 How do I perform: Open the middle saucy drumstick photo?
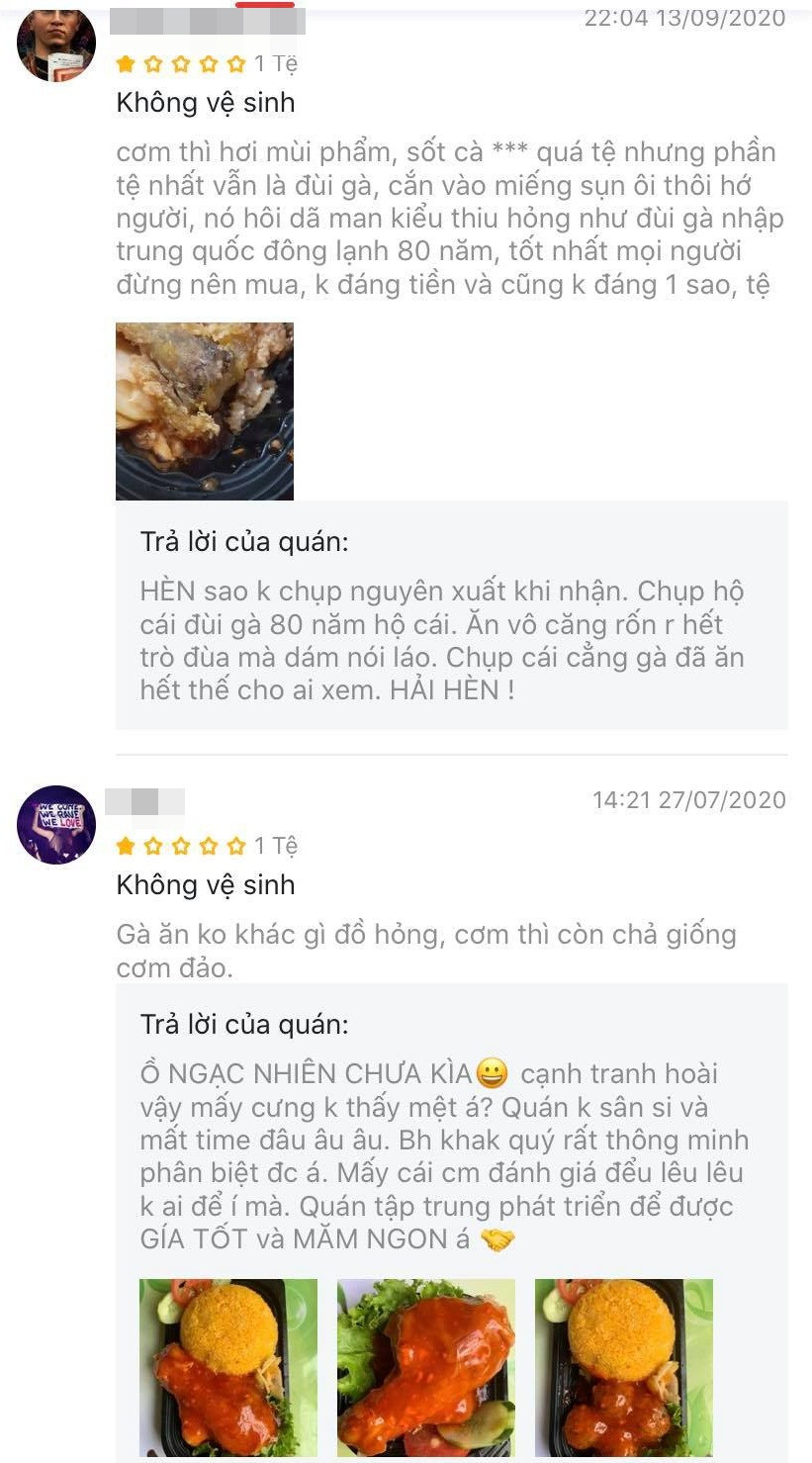coord(425,1367)
